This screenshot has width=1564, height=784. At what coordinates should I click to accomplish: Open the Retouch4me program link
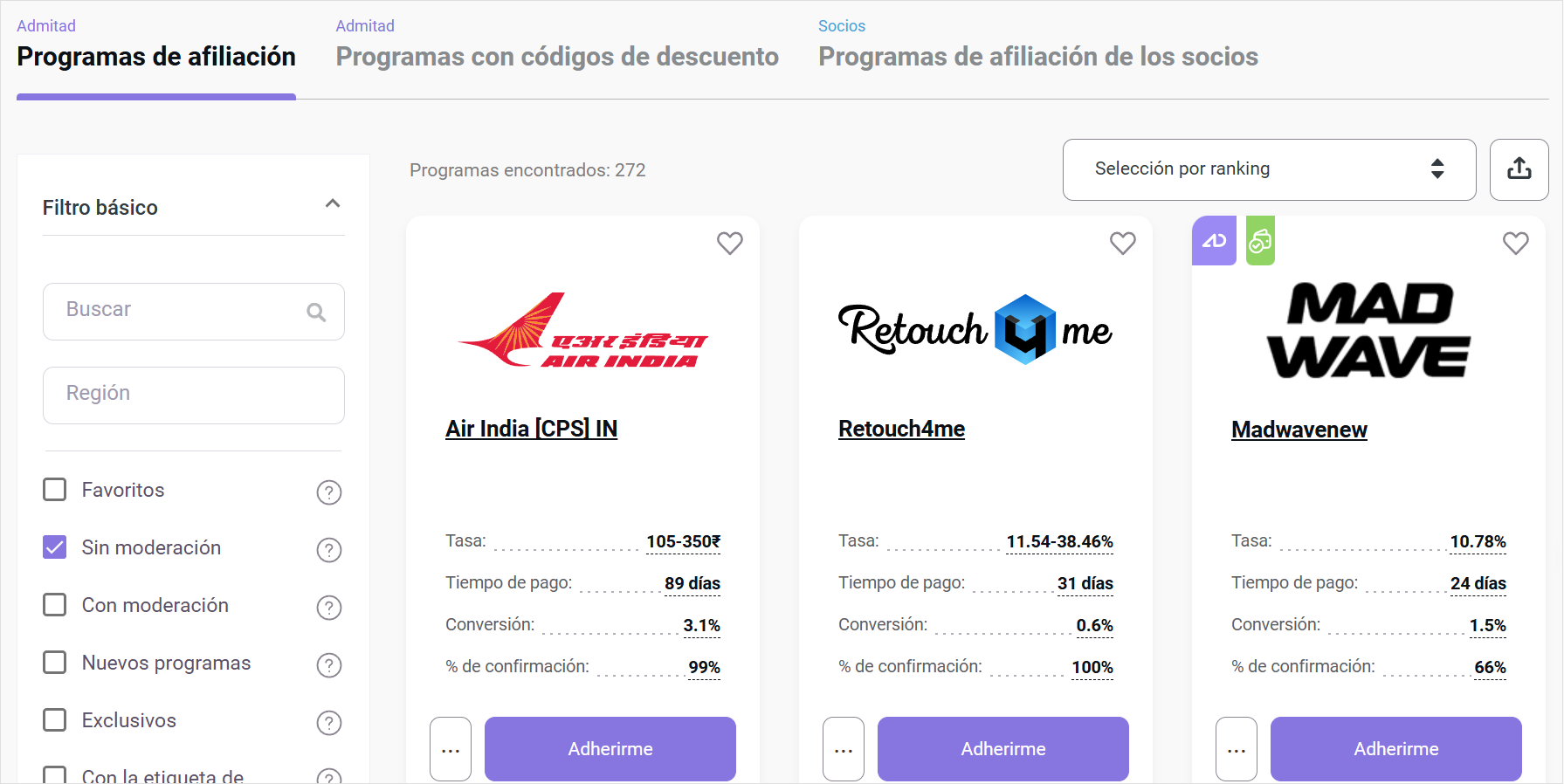point(901,429)
